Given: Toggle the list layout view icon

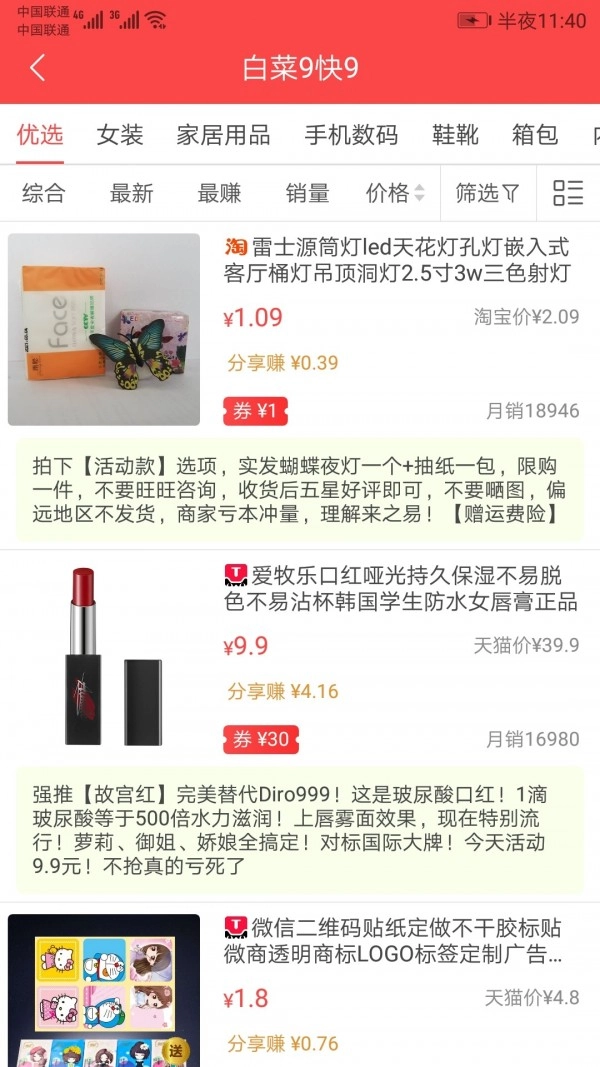Looking at the screenshot, I should point(568,193).
